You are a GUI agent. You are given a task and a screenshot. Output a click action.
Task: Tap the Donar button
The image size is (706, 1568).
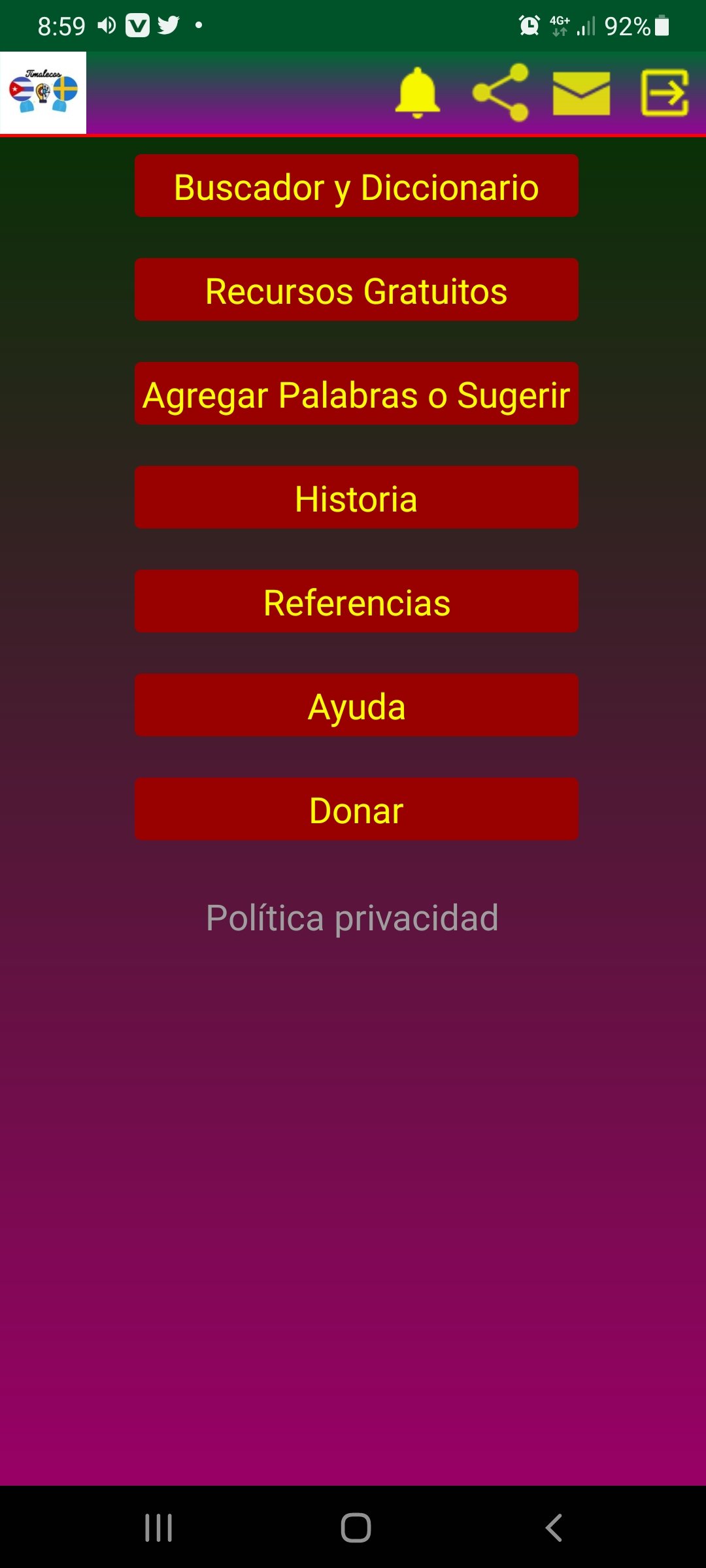coord(356,809)
